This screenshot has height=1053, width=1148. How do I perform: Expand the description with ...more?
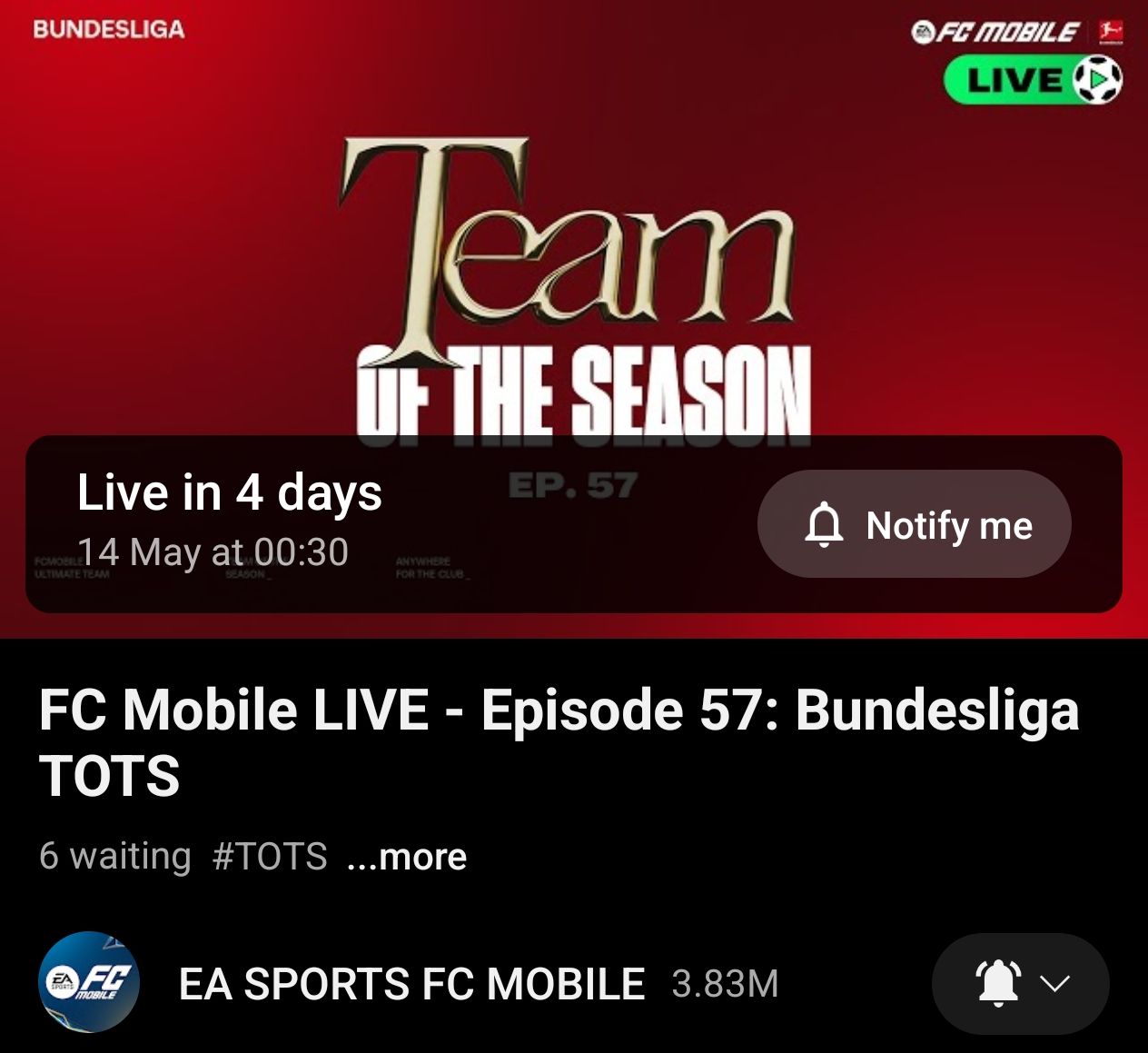pyautogui.click(x=407, y=857)
